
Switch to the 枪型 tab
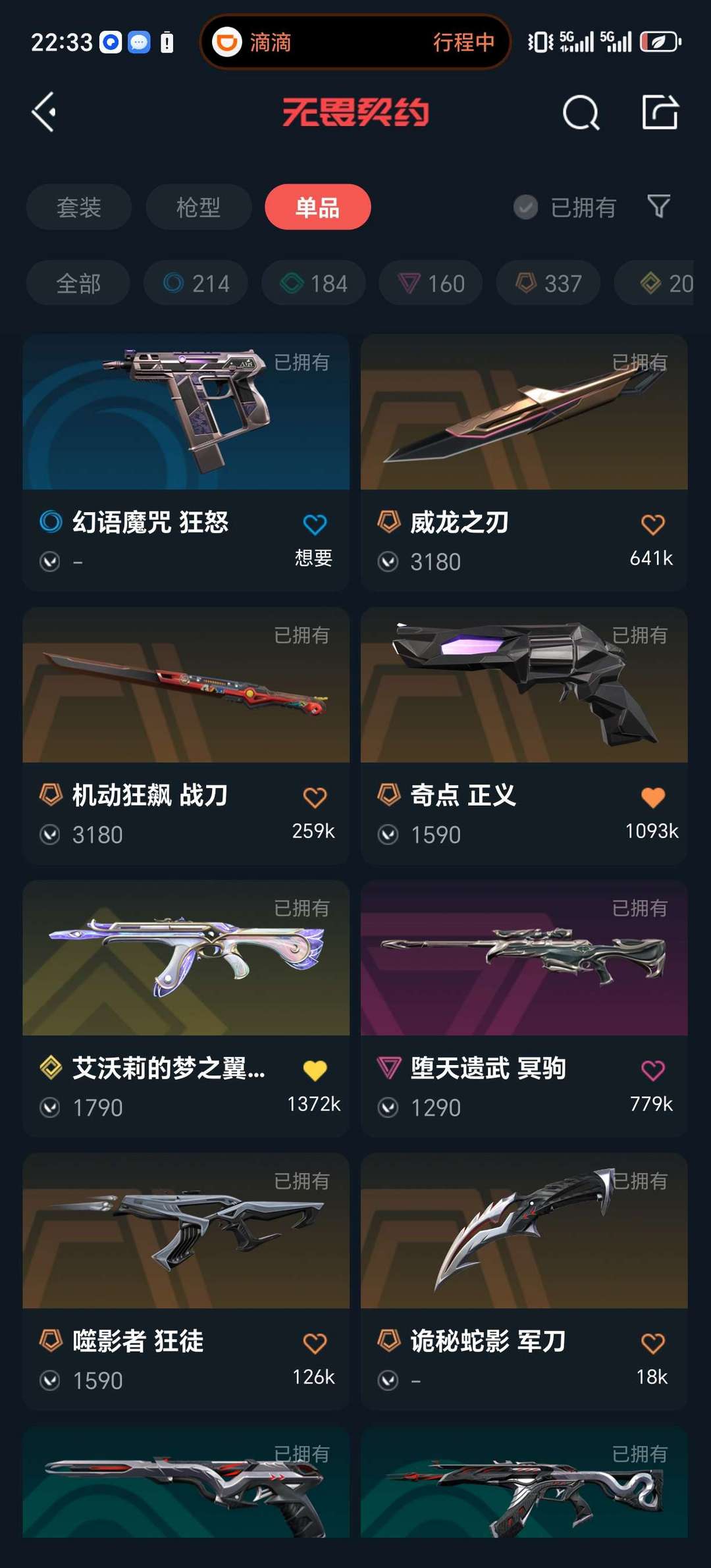point(198,207)
